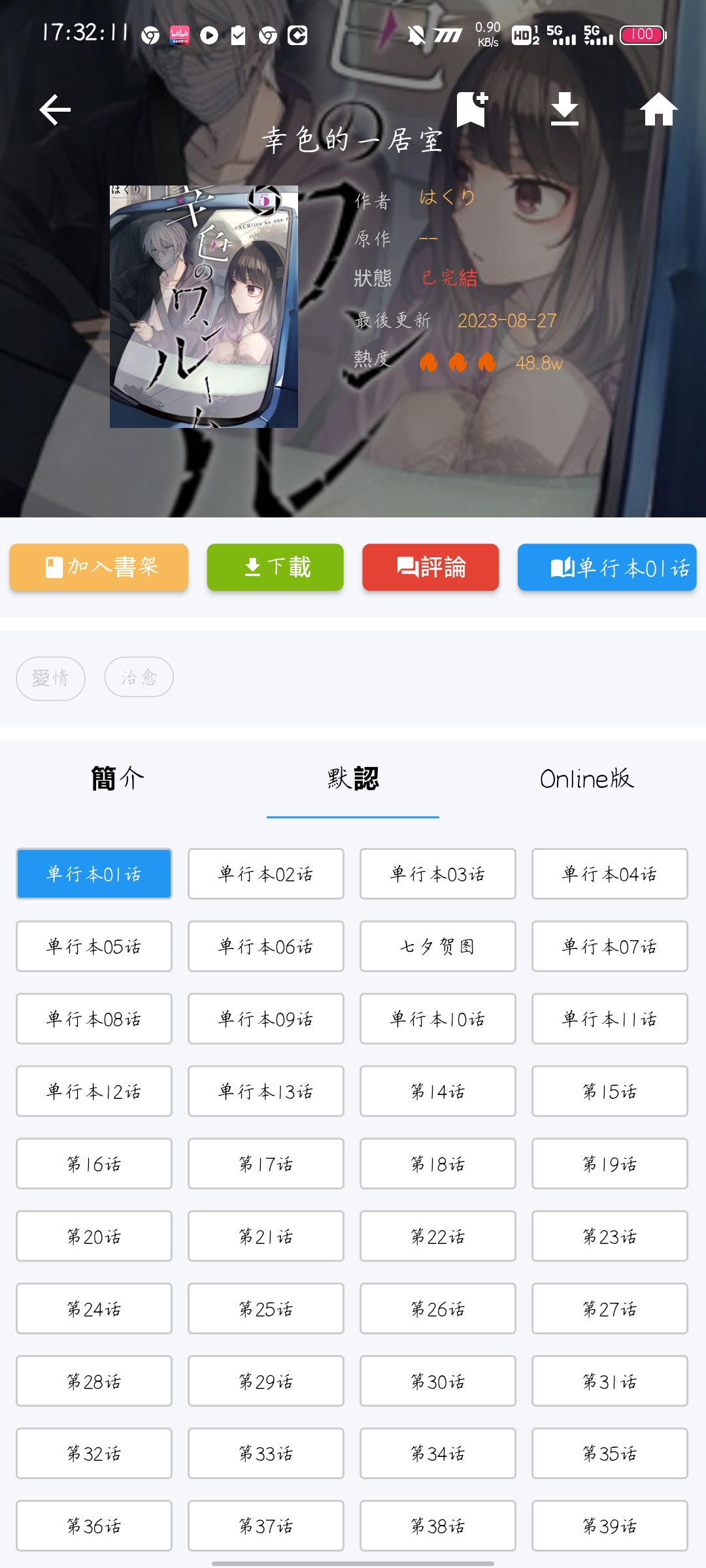This screenshot has height=1568, width=706.
Task: Tap author name はくり
Action: coord(448,197)
